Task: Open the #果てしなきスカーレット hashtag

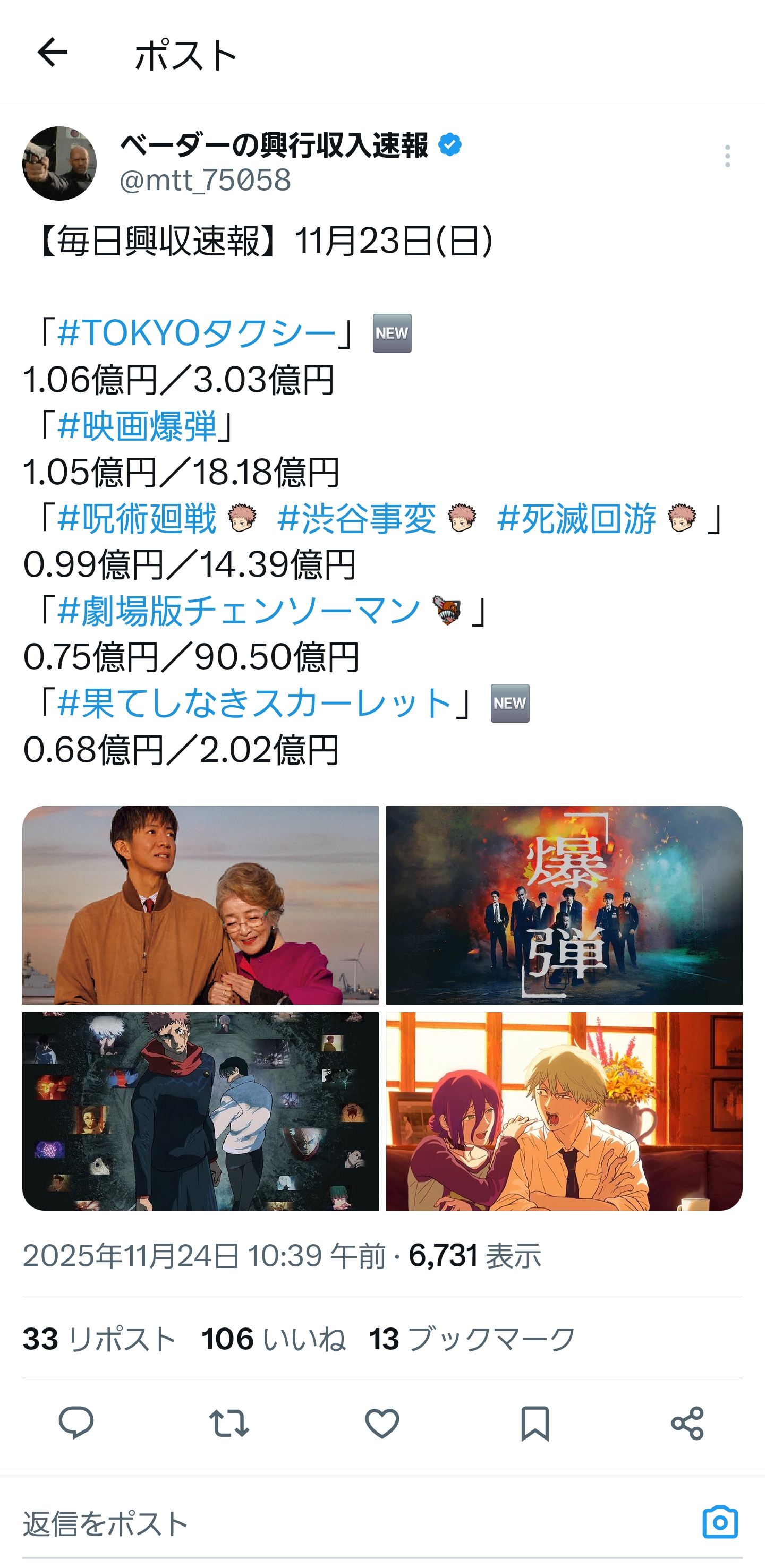Action: (254, 704)
